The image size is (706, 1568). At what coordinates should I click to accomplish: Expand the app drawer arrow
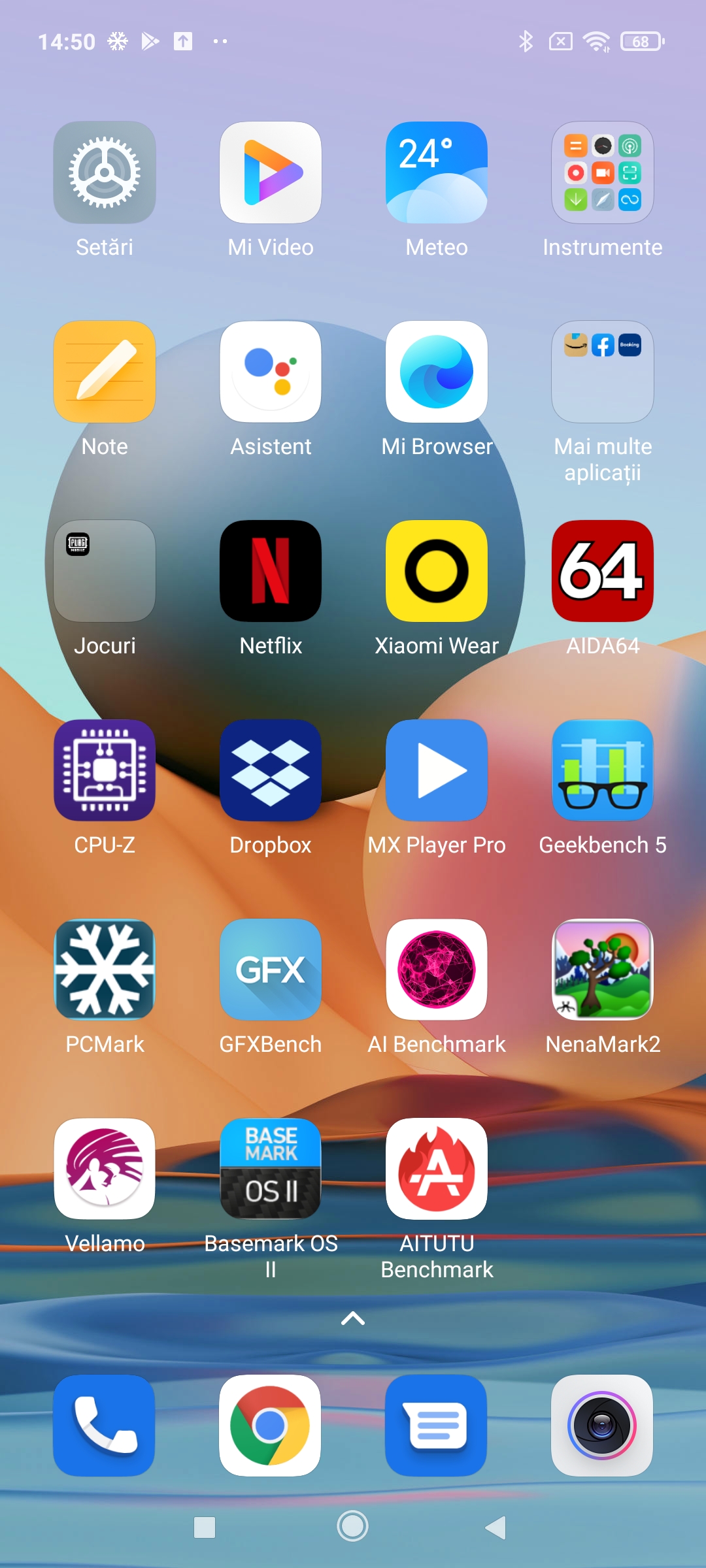(x=353, y=1318)
